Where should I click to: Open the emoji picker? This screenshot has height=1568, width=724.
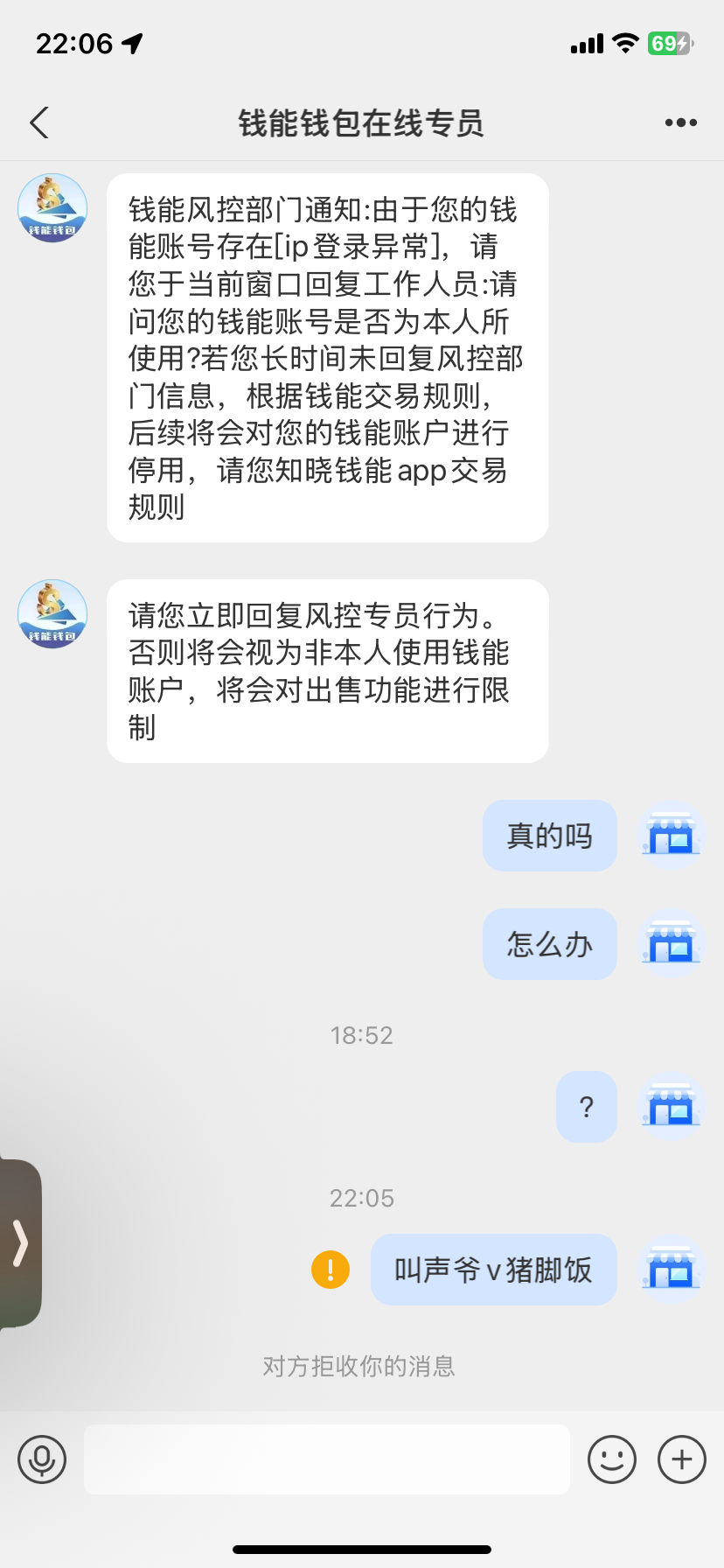611,1459
